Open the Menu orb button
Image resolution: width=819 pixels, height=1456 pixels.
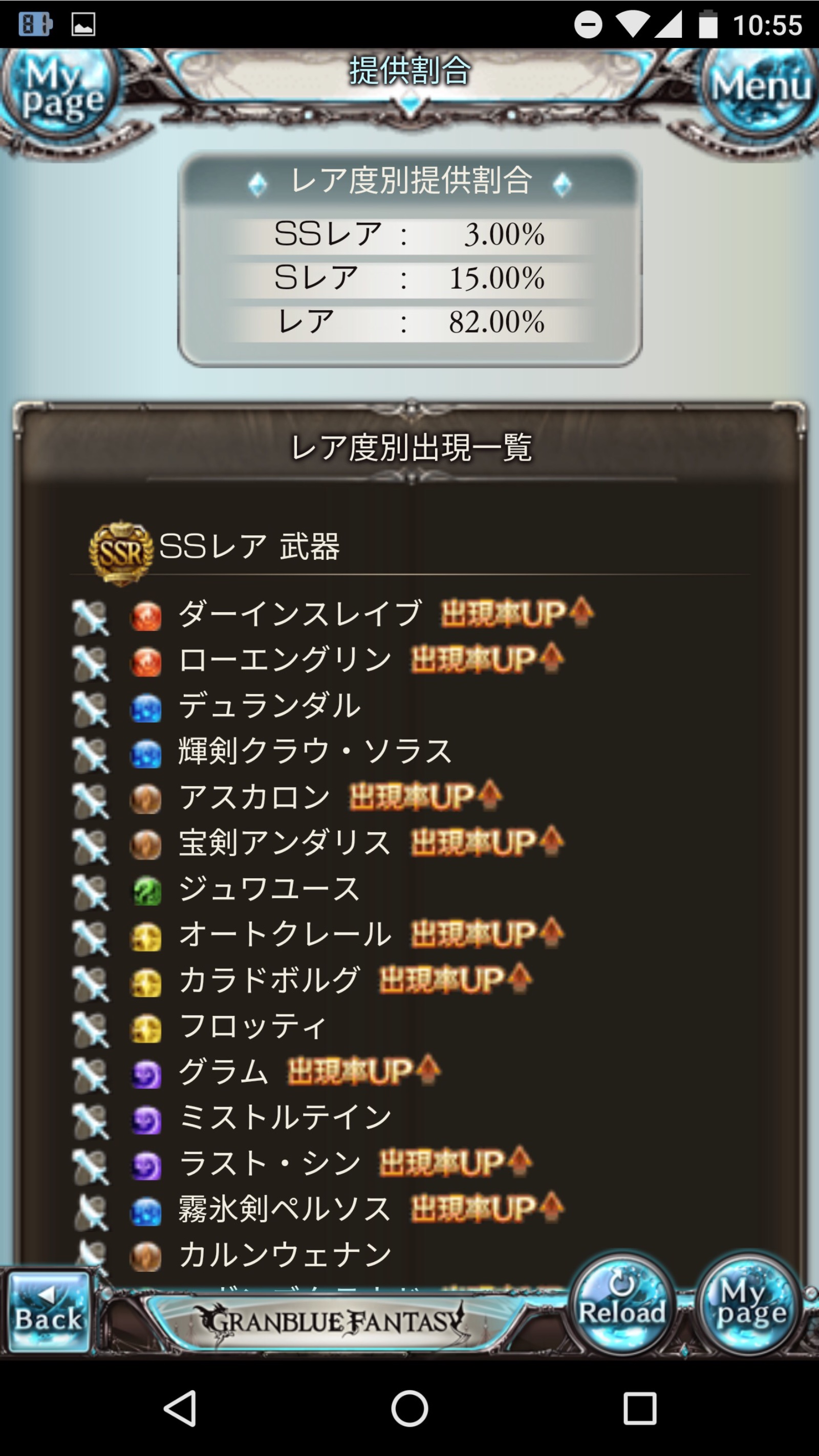click(x=760, y=88)
